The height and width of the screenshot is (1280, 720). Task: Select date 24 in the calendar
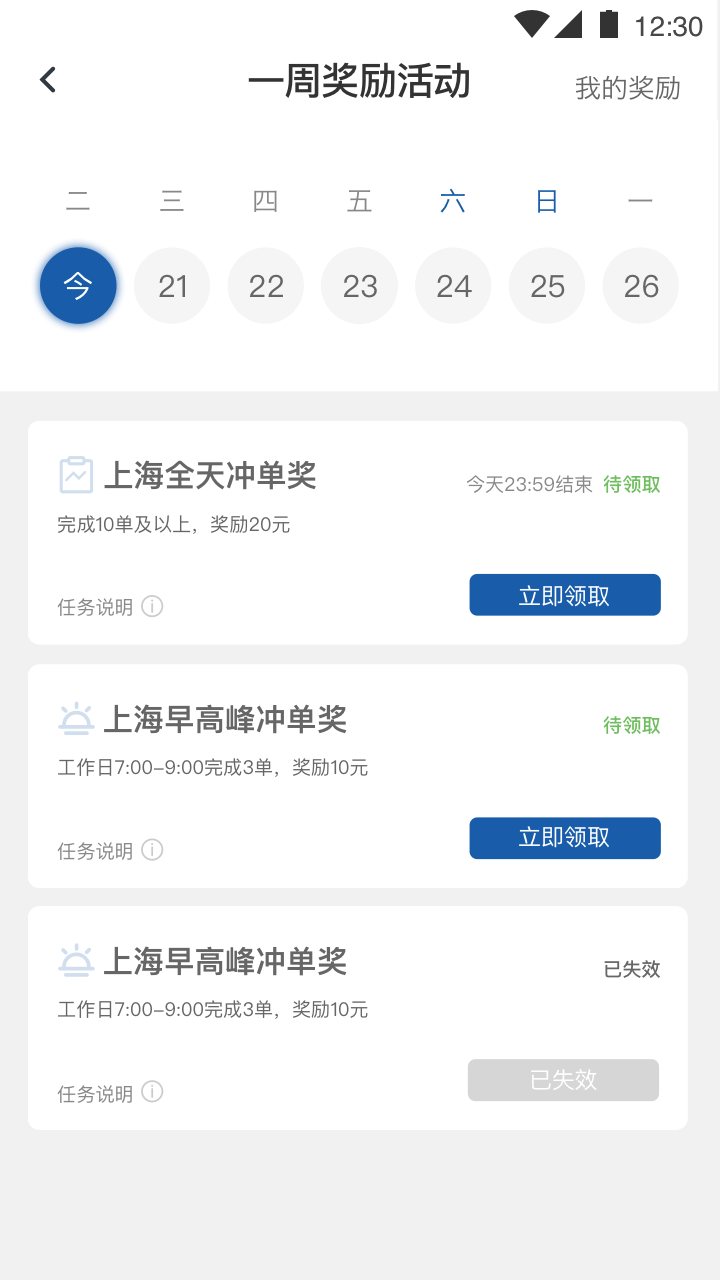coord(453,285)
